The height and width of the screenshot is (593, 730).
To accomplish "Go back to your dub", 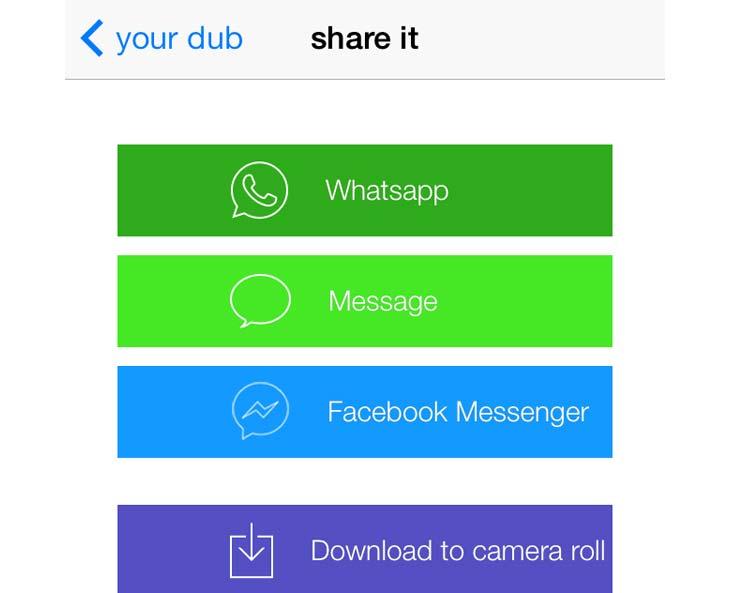I will (162, 39).
